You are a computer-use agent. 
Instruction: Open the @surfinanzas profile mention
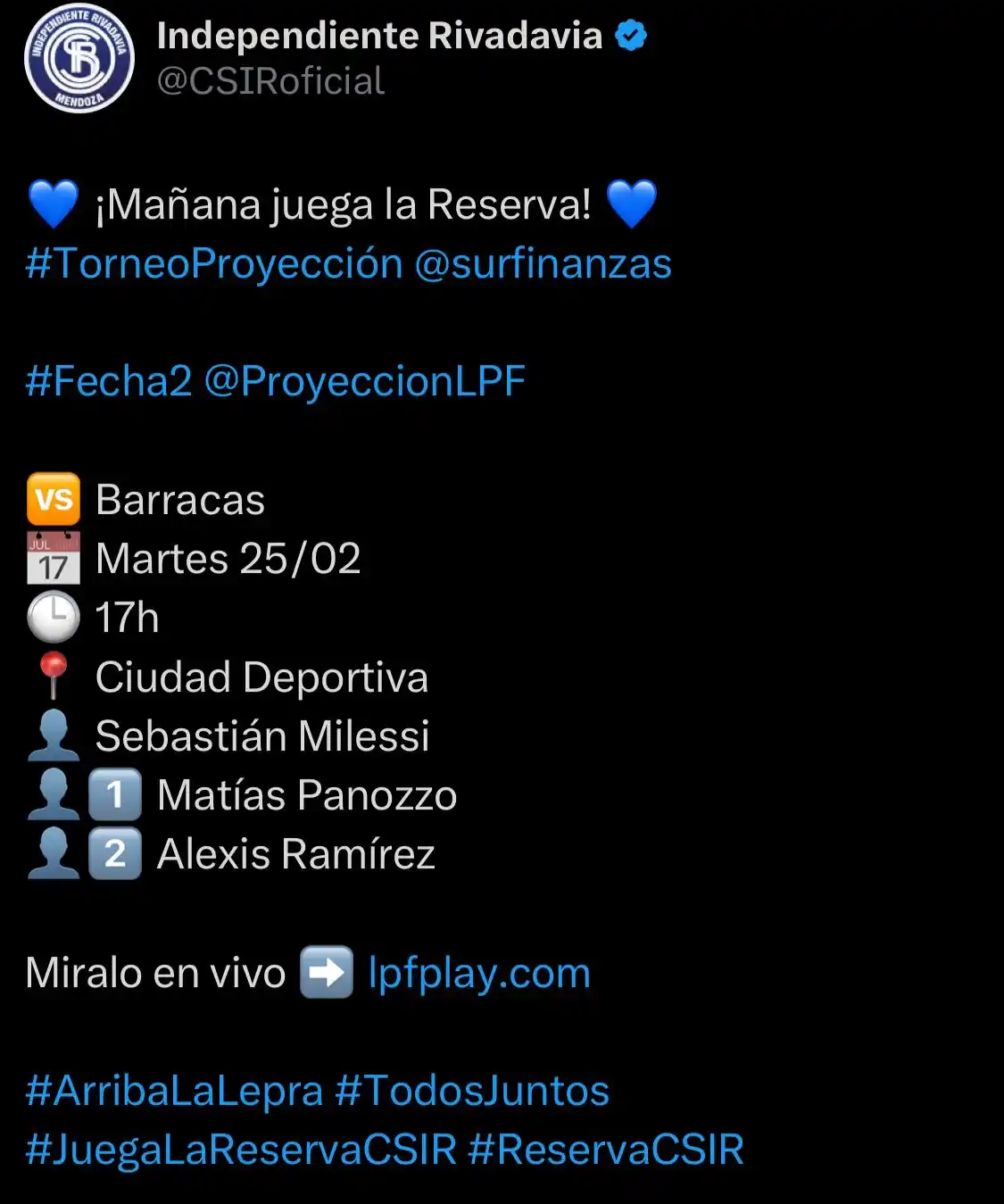pos(544,264)
